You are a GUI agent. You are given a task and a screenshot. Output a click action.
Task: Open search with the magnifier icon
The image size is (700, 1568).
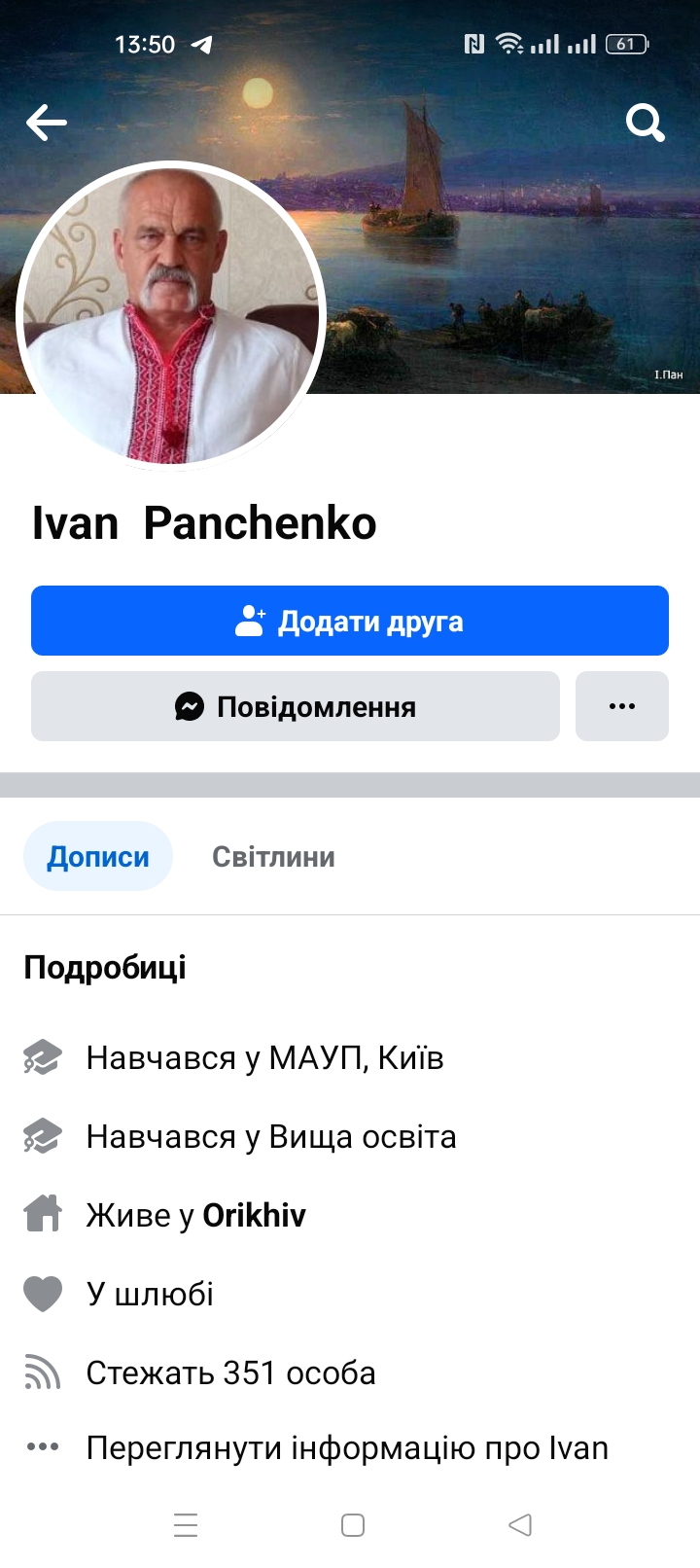click(x=645, y=123)
